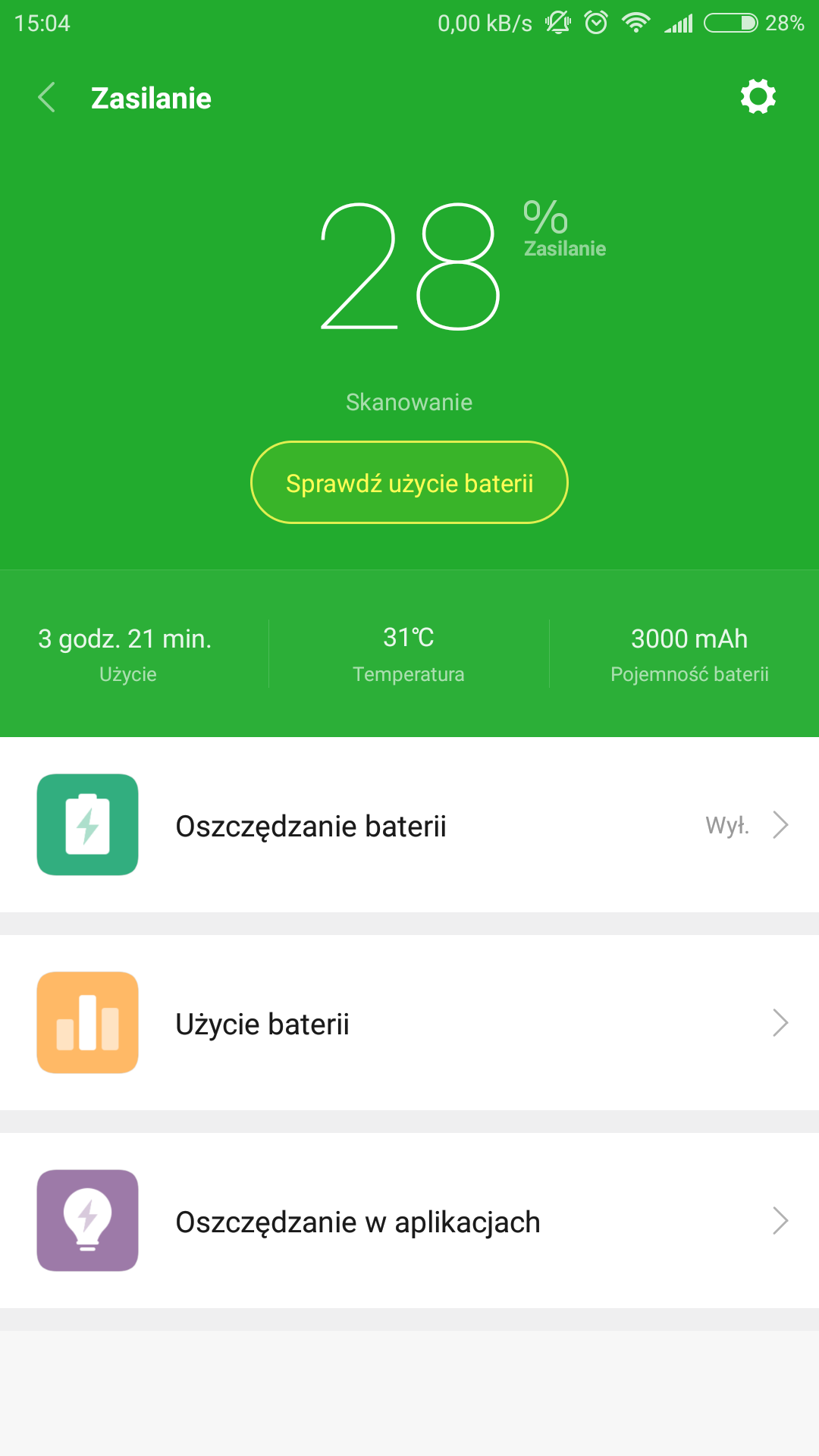Tap the Sprawdź użycie baterii button
819x1456 pixels.
coord(409,483)
